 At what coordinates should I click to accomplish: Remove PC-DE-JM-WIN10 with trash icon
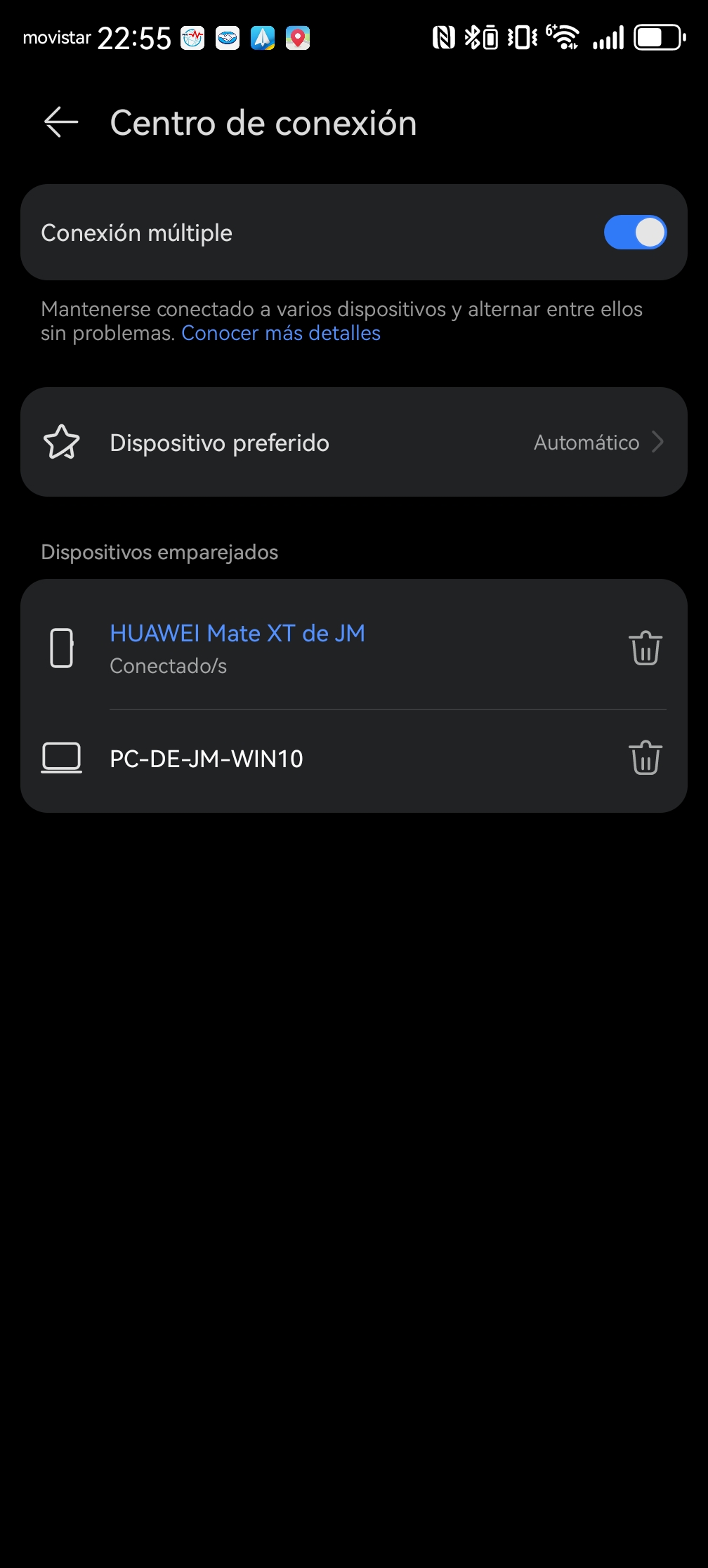[645, 758]
